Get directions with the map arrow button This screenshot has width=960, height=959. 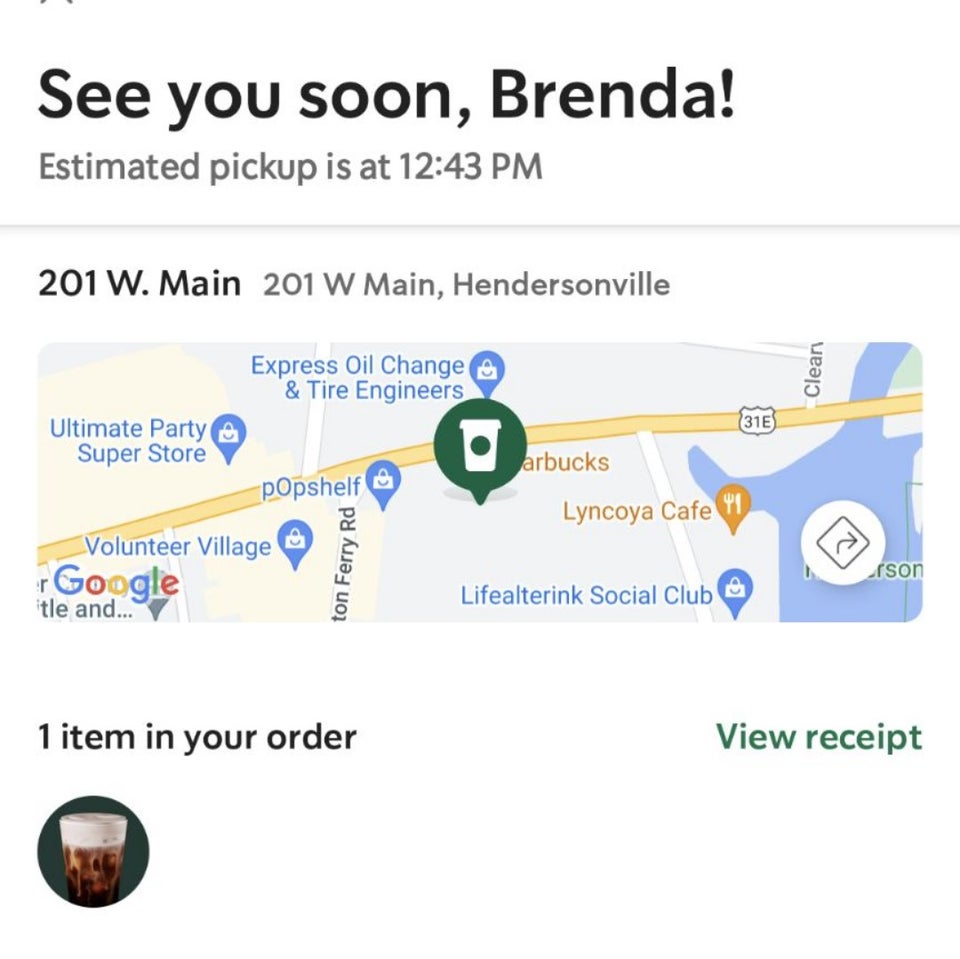point(843,544)
